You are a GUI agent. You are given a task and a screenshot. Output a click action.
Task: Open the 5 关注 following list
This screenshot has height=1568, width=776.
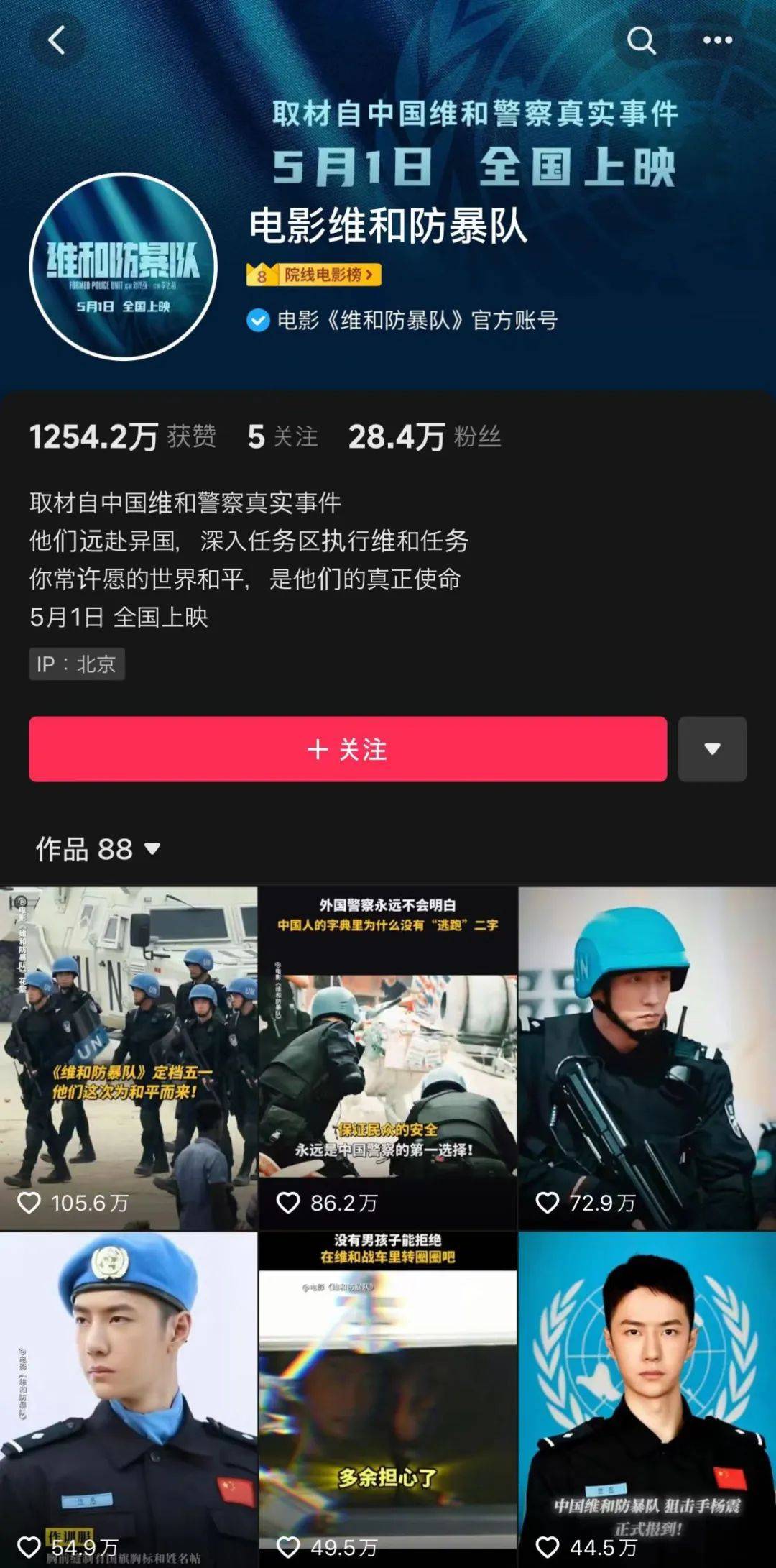(282, 436)
